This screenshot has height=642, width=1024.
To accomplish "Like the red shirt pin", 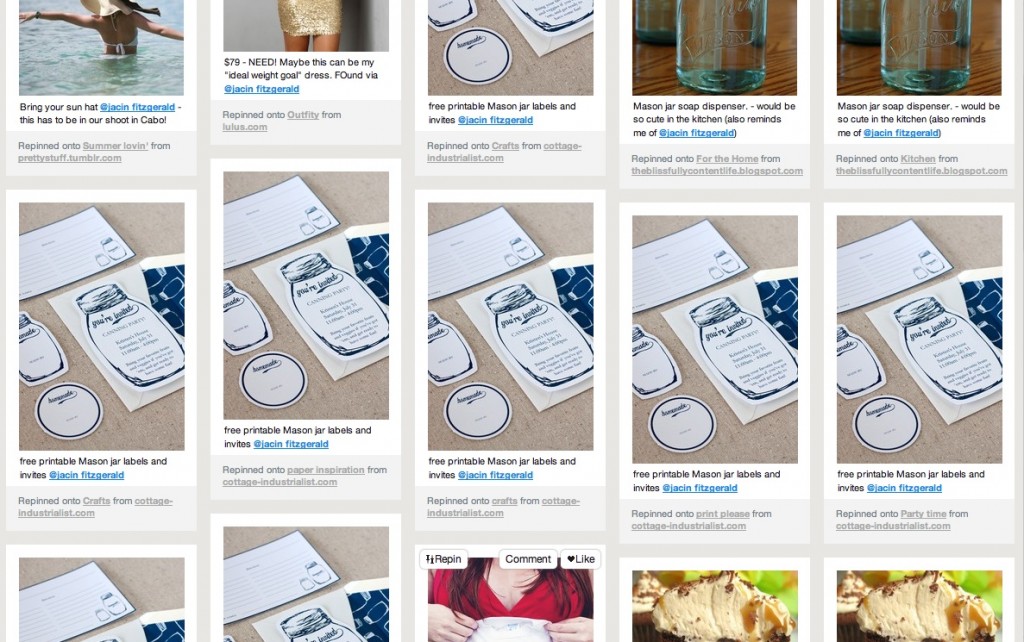I will 581,559.
